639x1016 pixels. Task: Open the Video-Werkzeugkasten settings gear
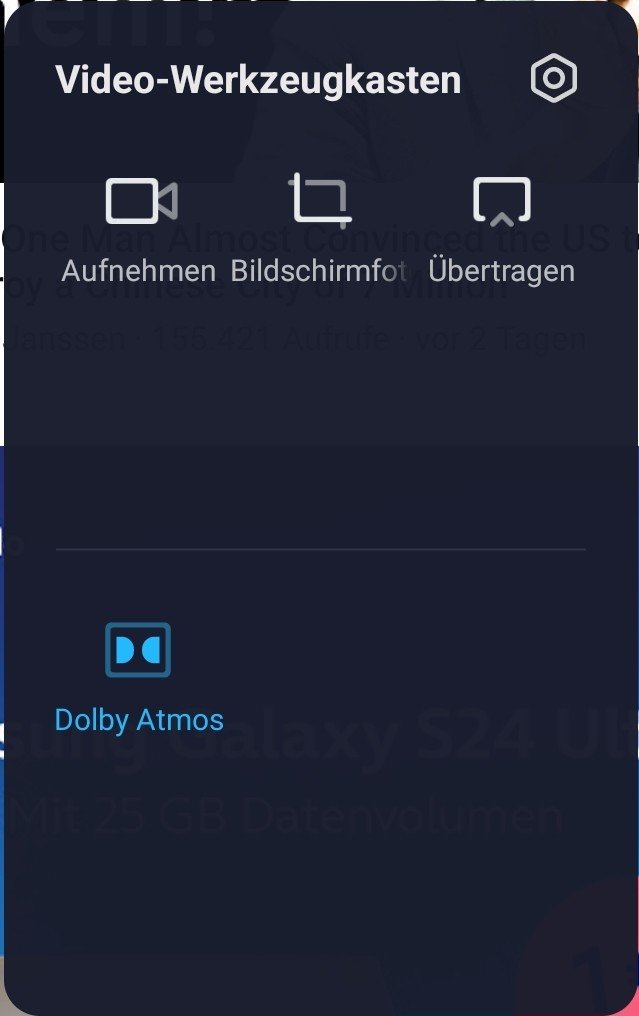[x=553, y=79]
